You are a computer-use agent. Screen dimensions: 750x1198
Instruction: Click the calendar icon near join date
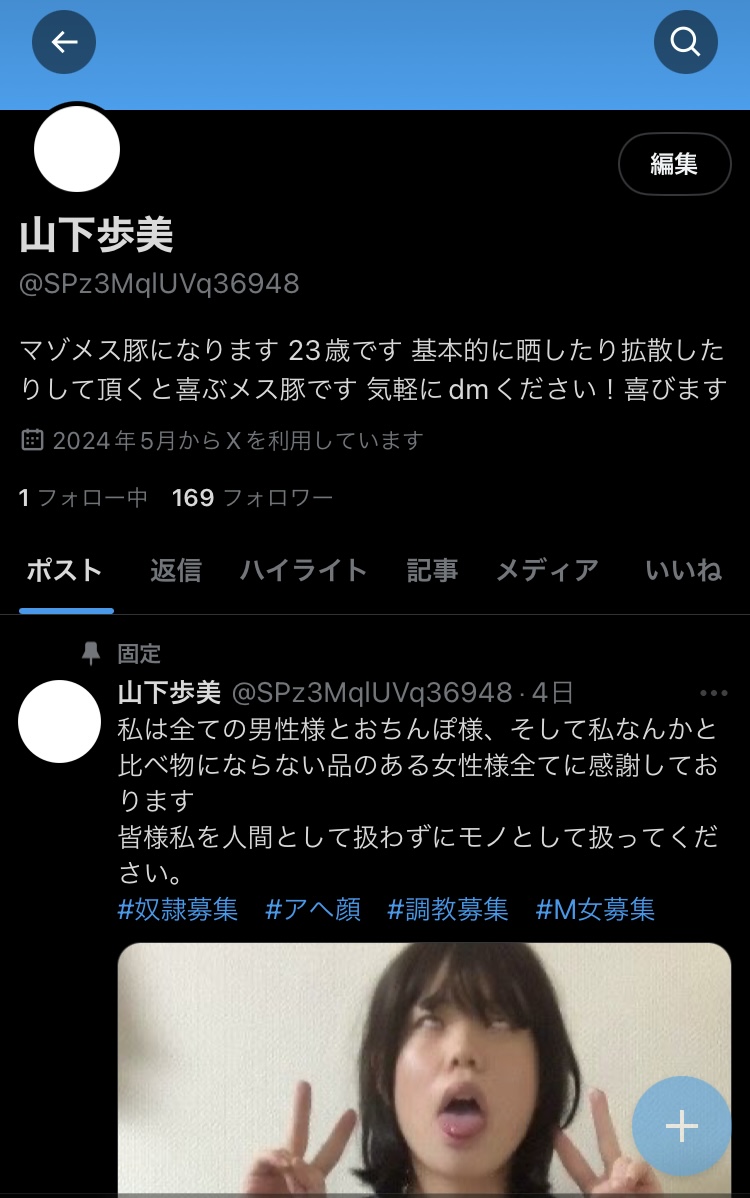tap(33, 438)
